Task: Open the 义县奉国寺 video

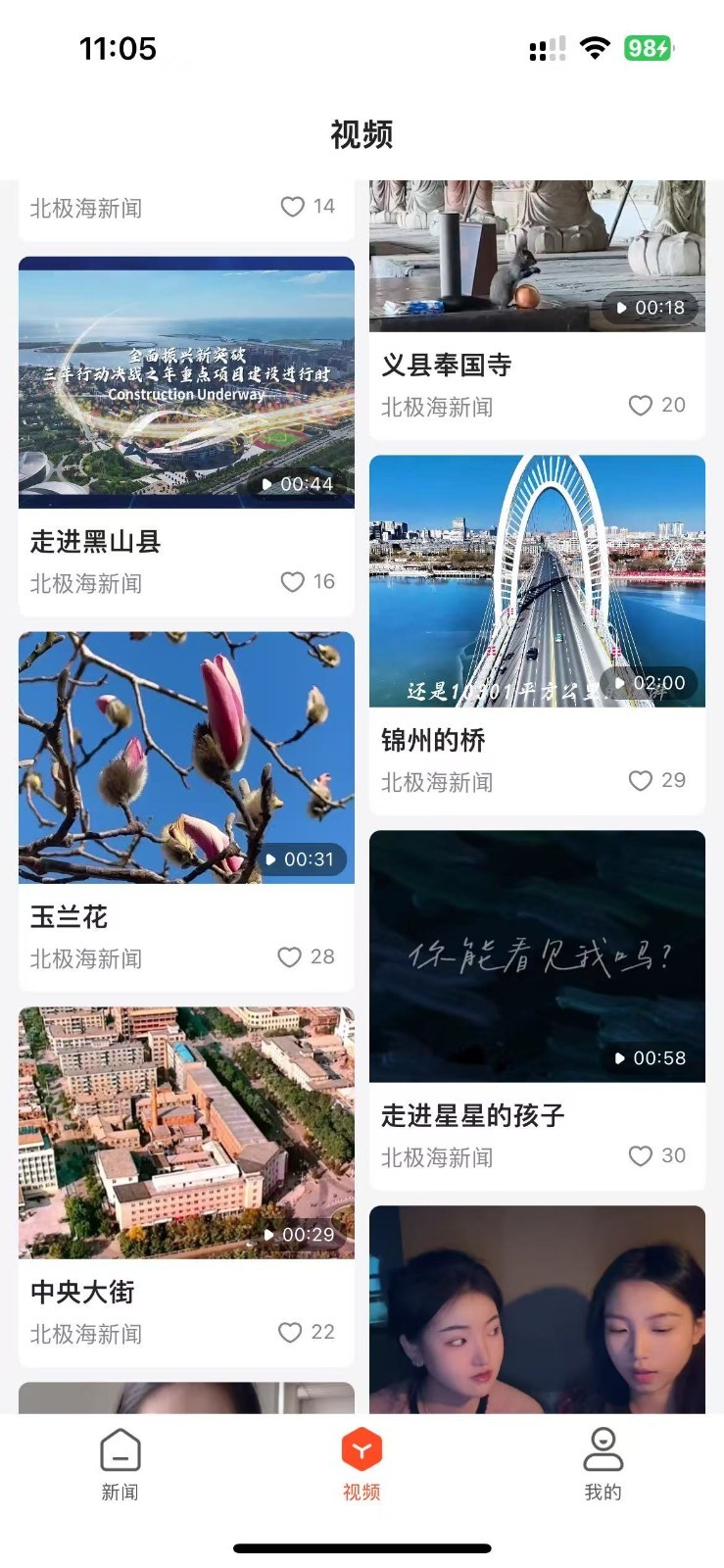Action: coord(537,257)
